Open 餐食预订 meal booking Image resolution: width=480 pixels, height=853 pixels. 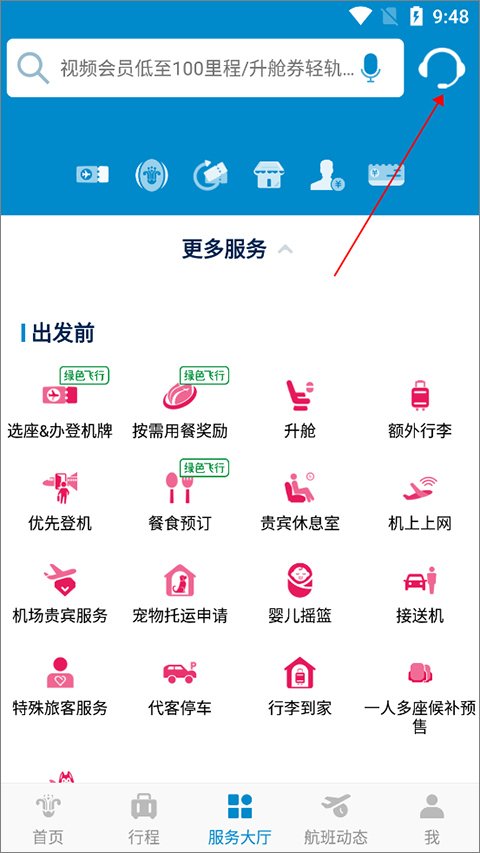pyautogui.click(x=180, y=497)
